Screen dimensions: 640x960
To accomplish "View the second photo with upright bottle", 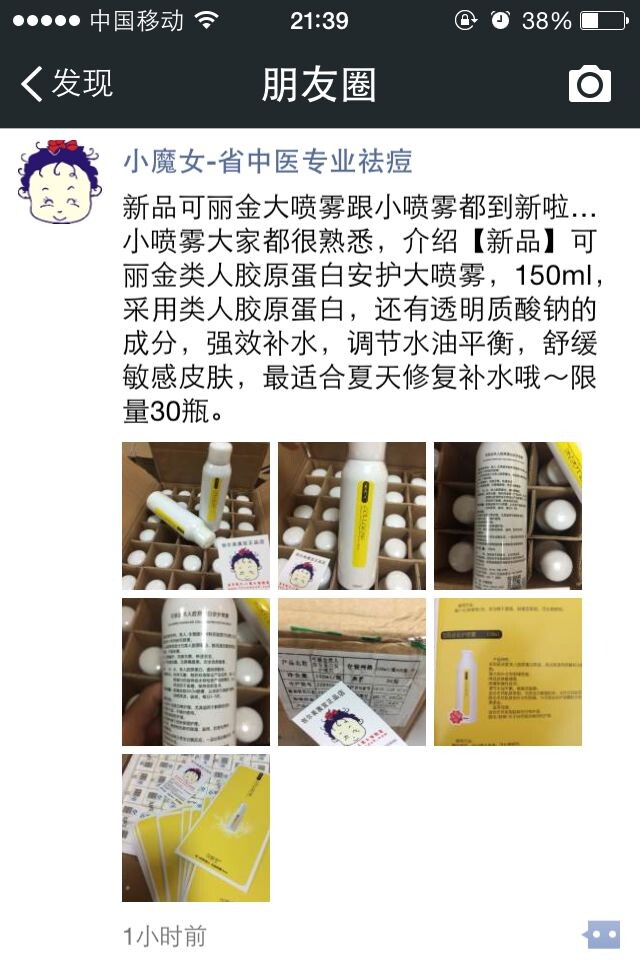I will coord(351,516).
